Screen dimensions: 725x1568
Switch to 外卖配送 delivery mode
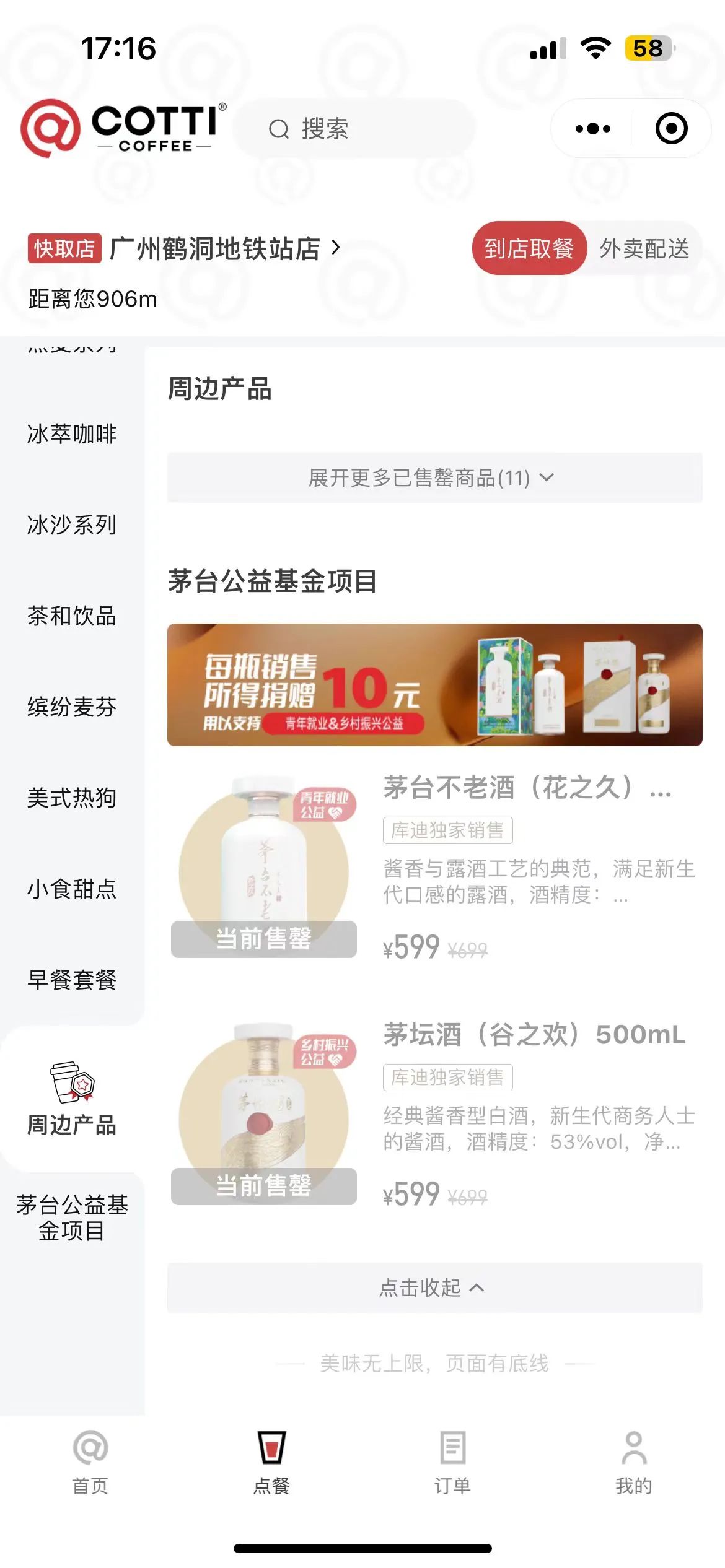[x=644, y=249]
